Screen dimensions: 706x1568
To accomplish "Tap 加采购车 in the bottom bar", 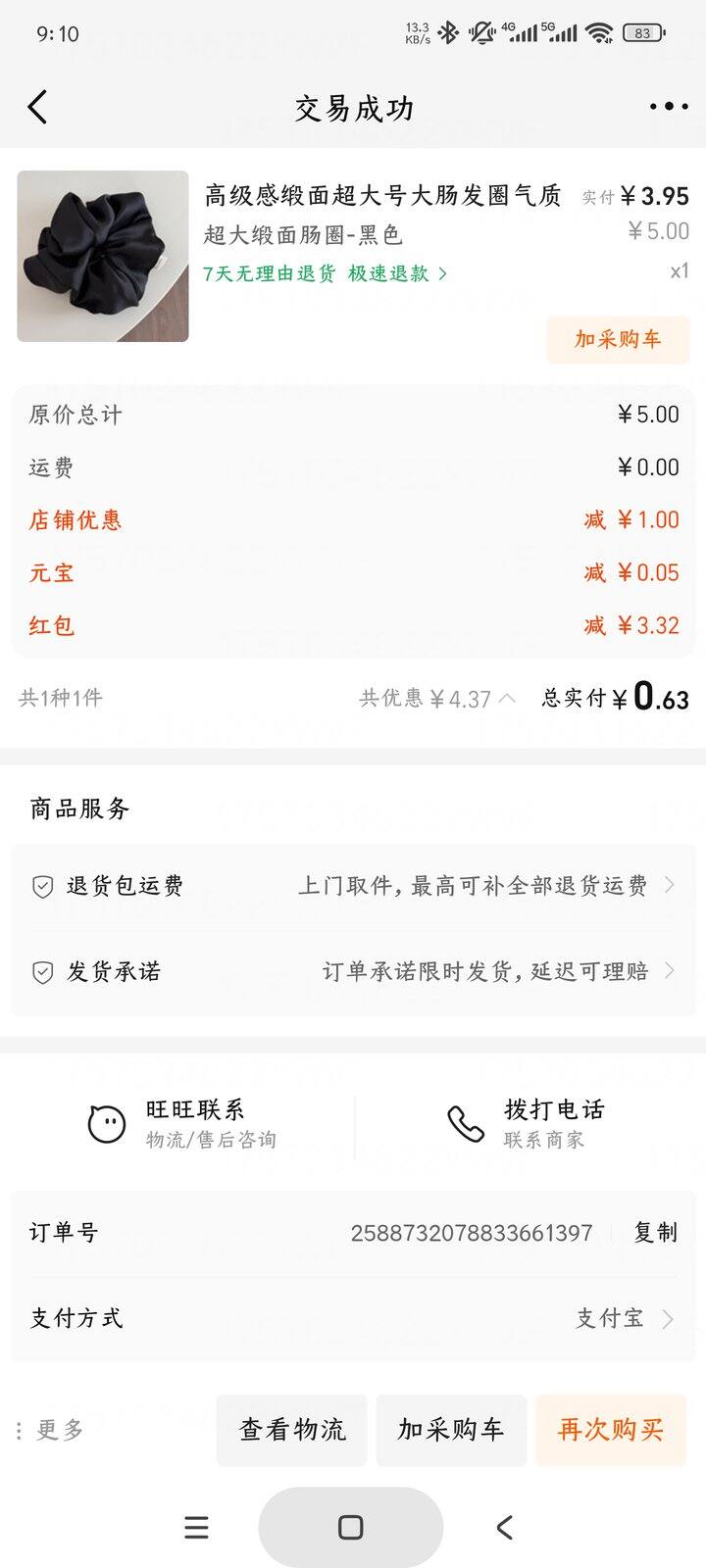I will tap(451, 1430).
